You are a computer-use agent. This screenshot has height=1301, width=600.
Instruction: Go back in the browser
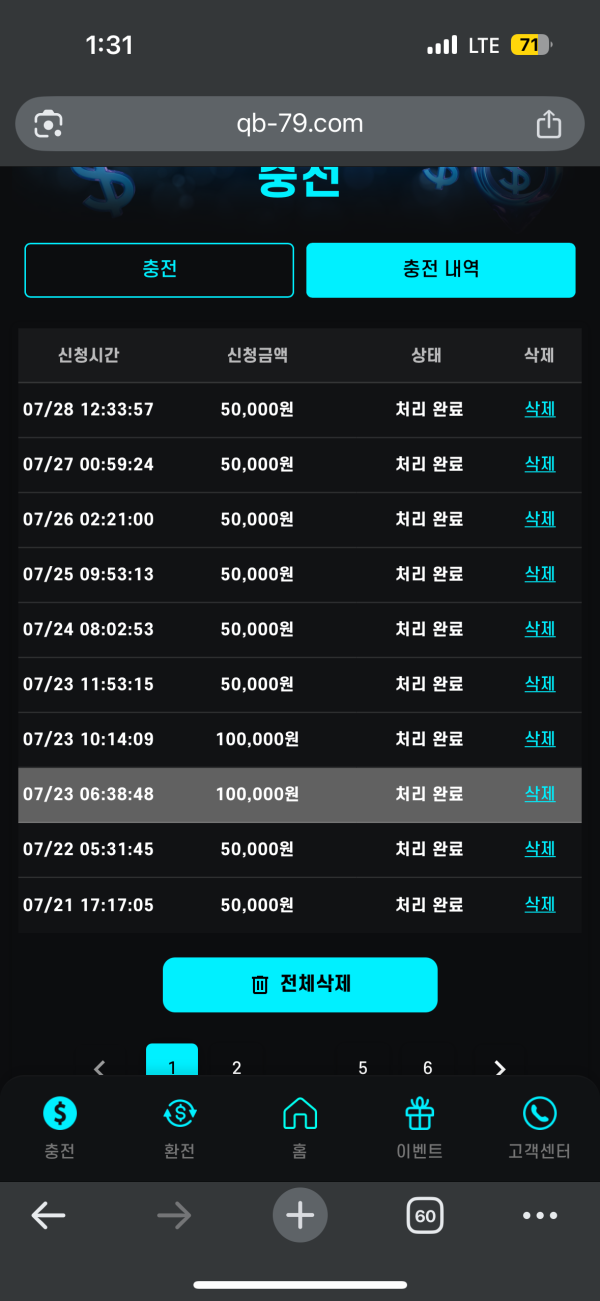pyautogui.click(x=48, y=1215)
